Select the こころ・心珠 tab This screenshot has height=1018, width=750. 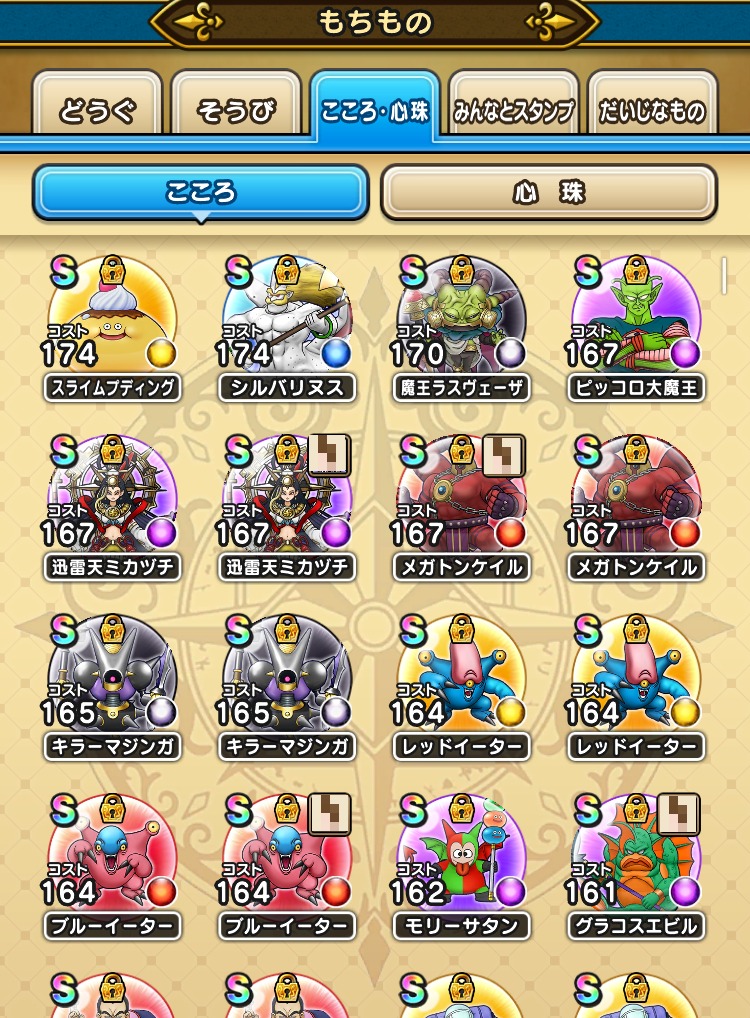(375, 110)
